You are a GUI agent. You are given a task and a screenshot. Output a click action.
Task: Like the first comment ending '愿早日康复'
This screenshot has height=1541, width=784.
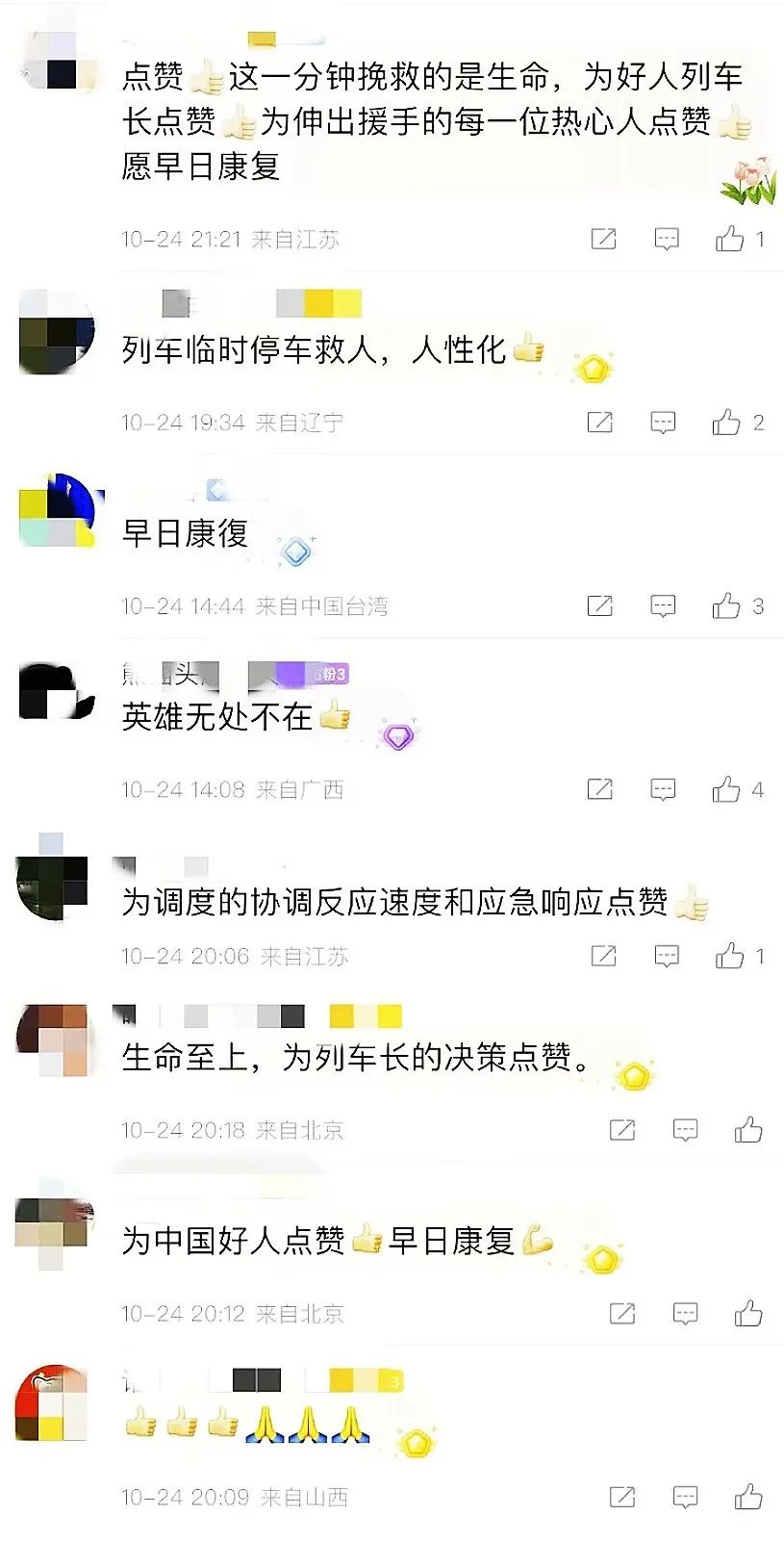729,239
